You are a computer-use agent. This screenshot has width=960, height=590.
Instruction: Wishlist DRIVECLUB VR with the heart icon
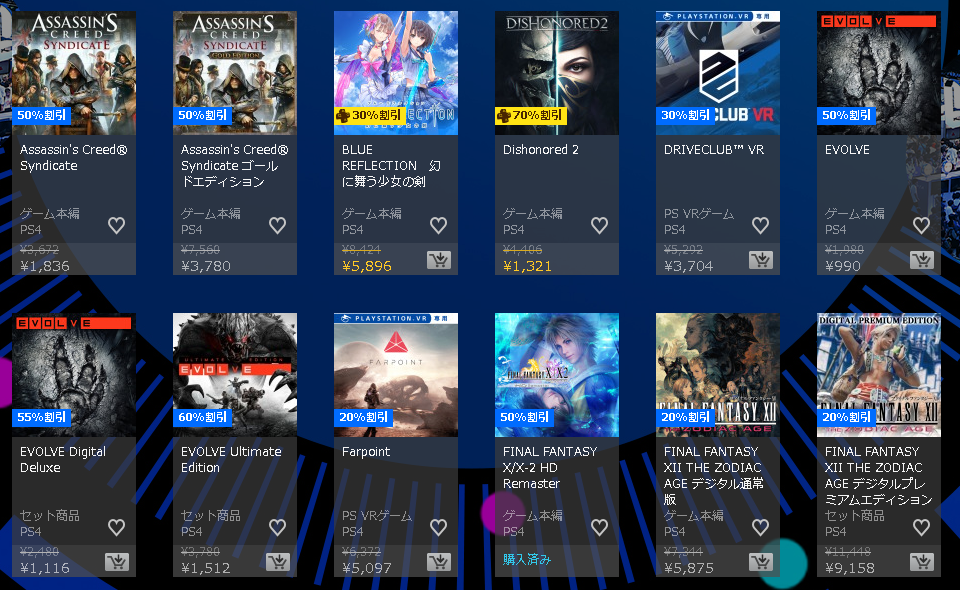(760, 225)
